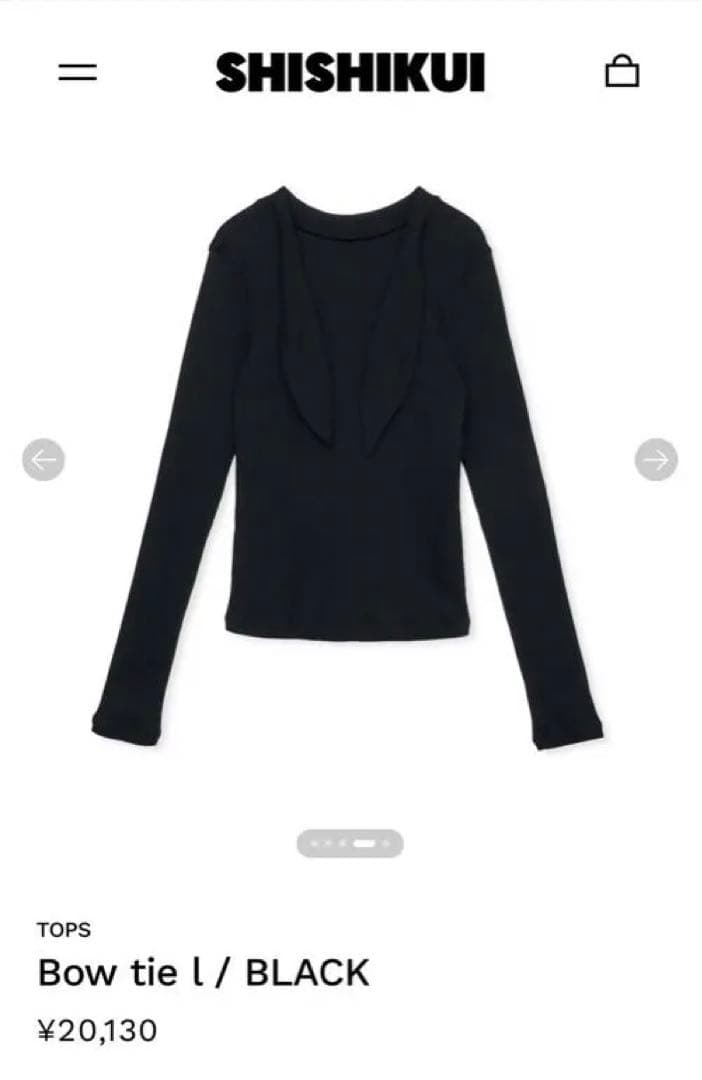Open the hamburger menu

[x=77, y=73]
